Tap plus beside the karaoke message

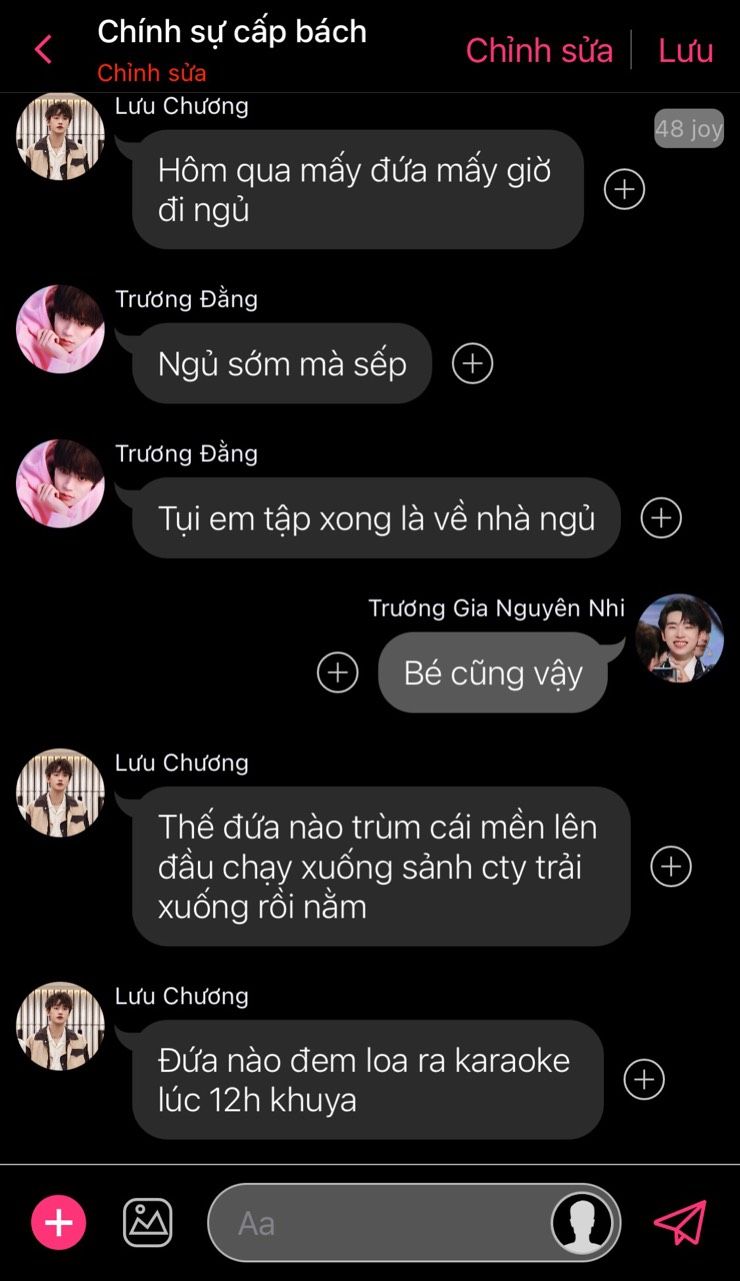point(644,1080)
